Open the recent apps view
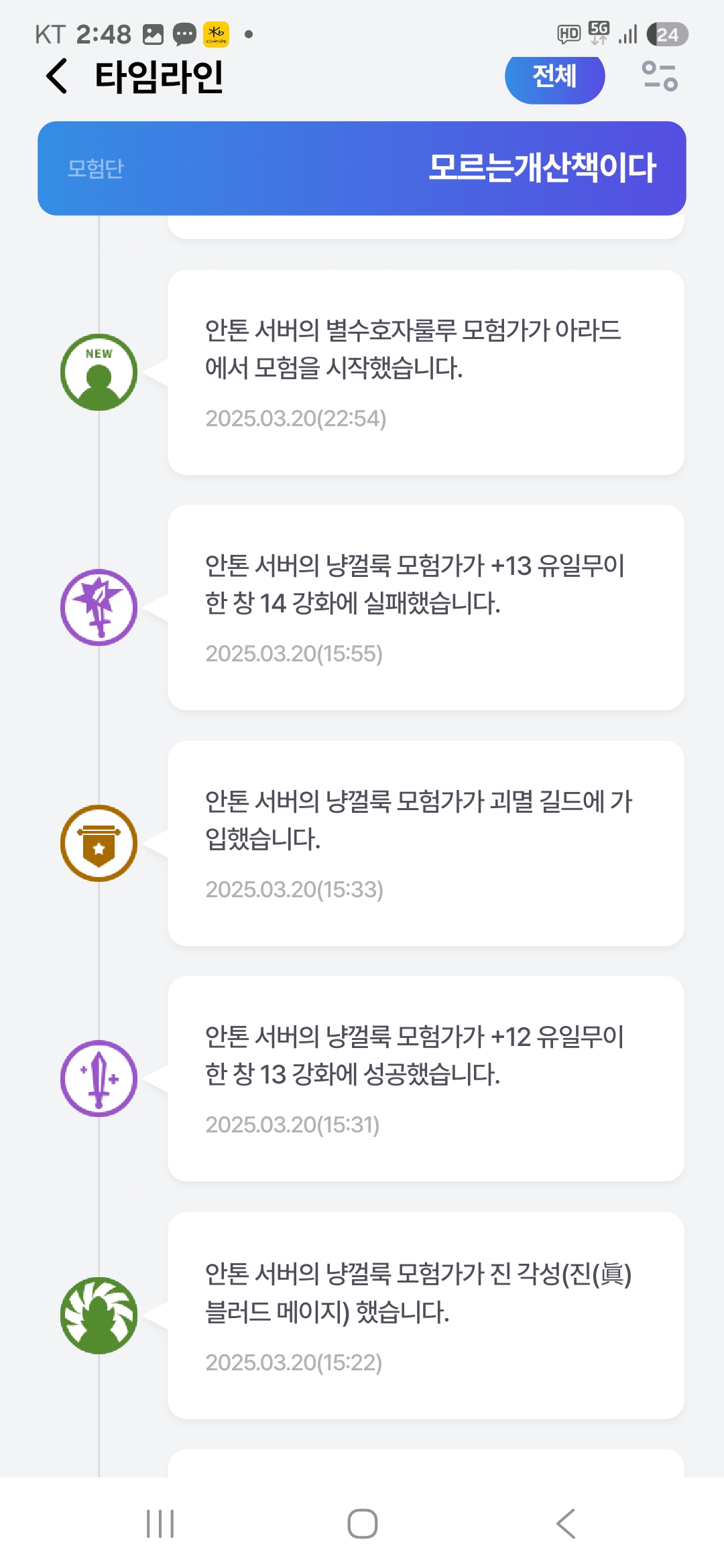The width and height of the screenshot is (724, 1568). click(x=160, y=1523)
